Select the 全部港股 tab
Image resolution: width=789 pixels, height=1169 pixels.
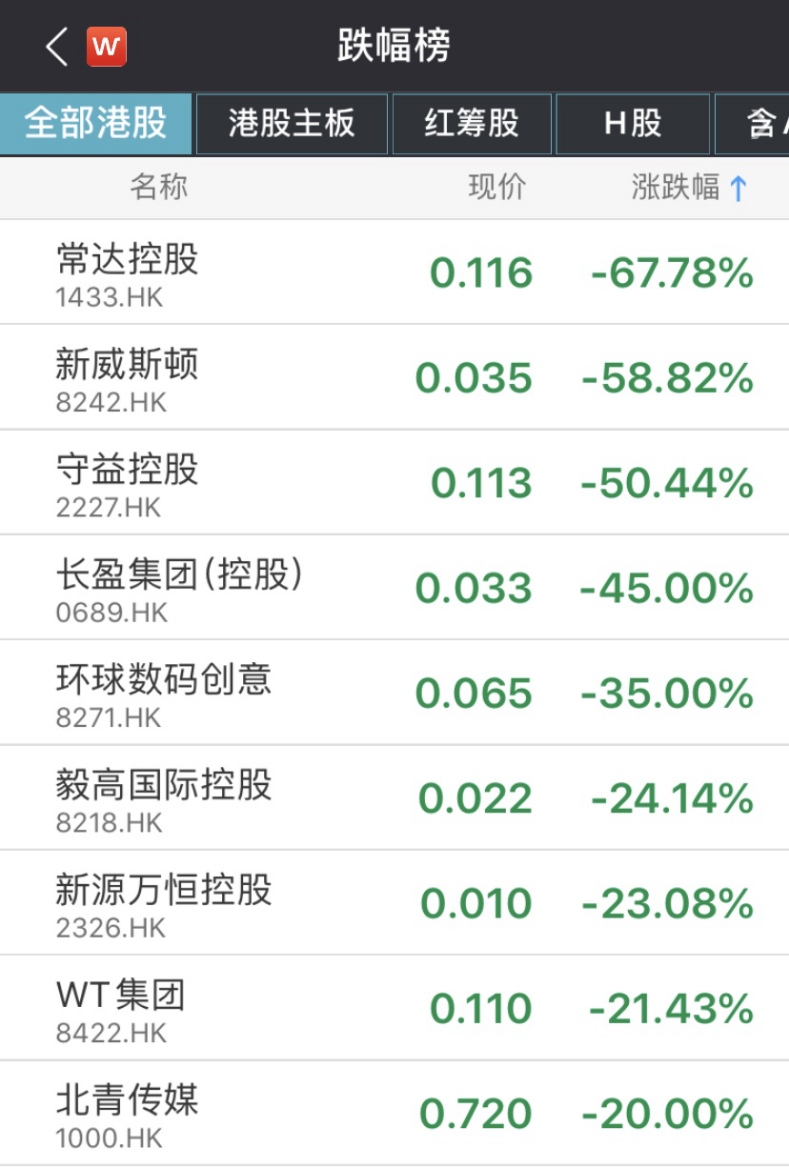click(x=96, y=124)
